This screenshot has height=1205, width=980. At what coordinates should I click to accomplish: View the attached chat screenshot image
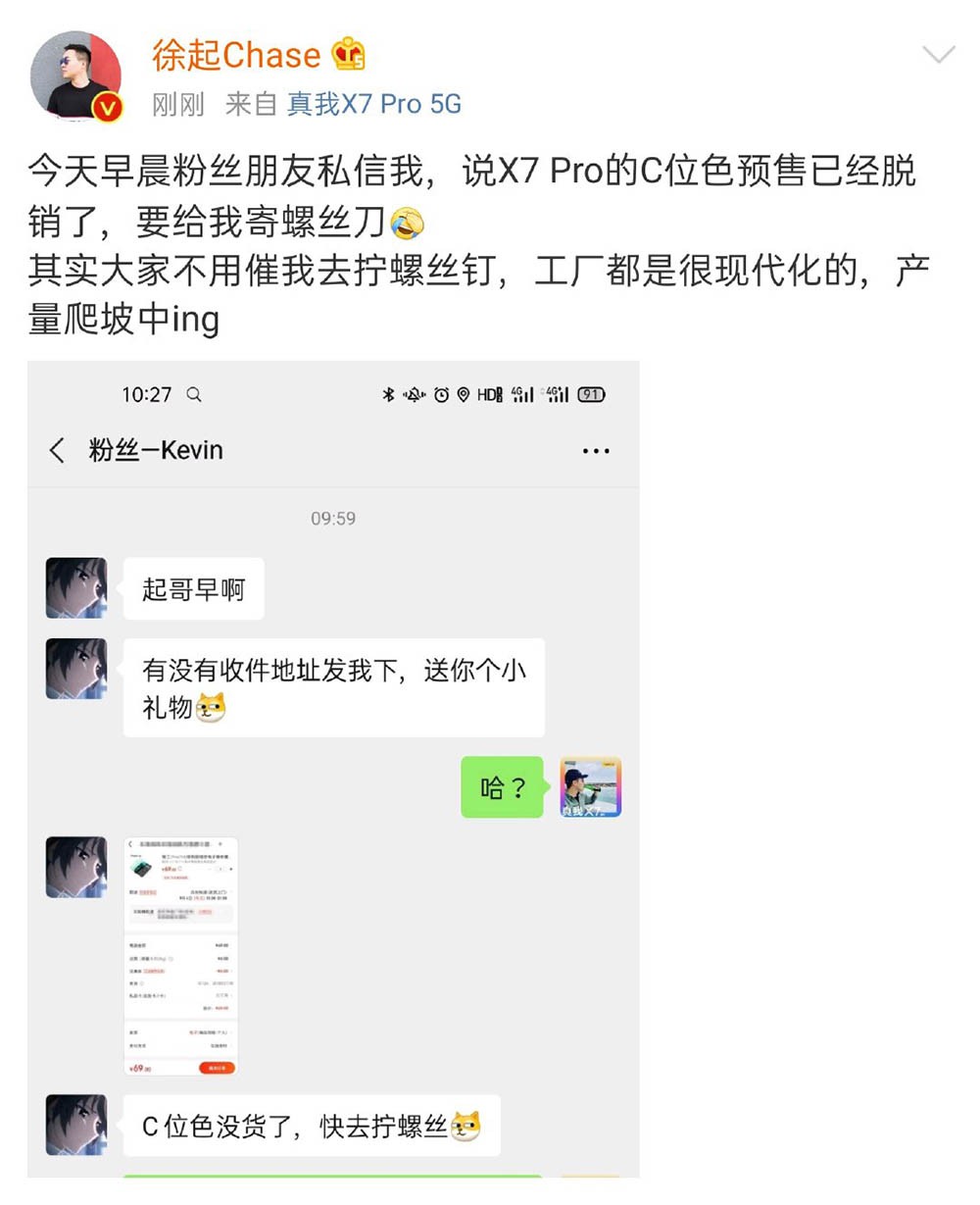[333, 769]
